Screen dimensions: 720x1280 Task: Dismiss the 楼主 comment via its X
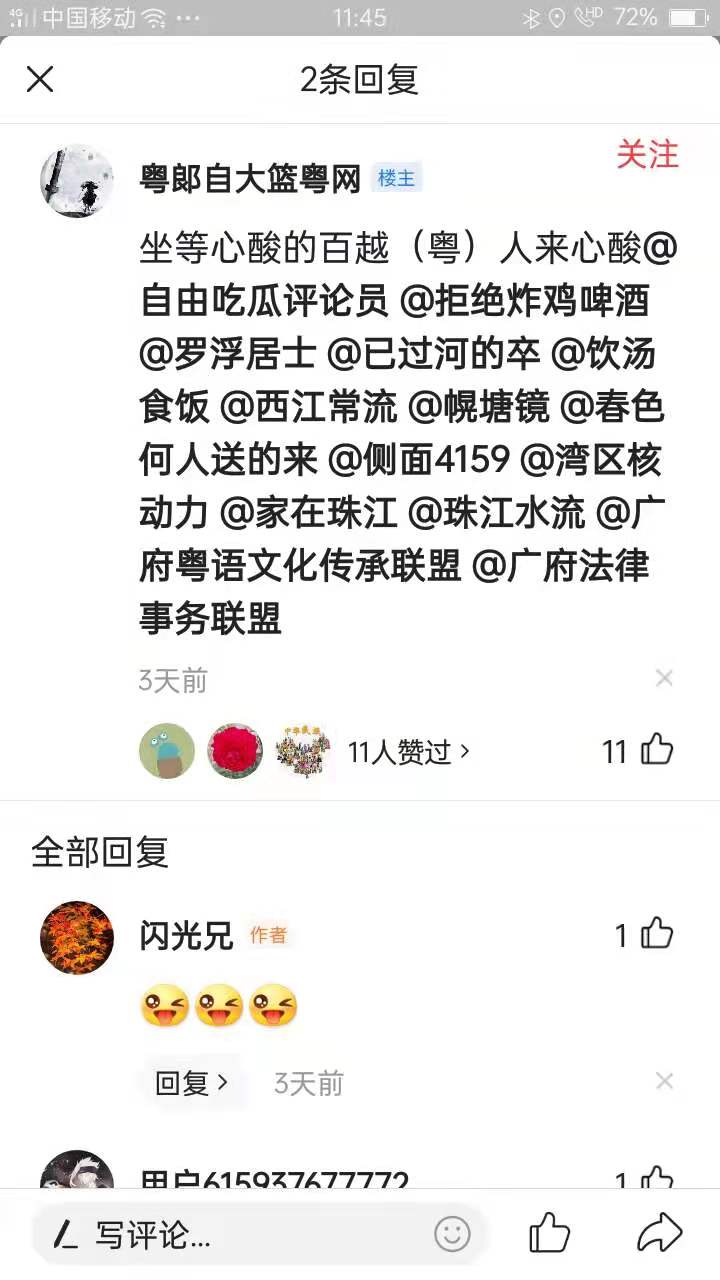pos(664,679)
